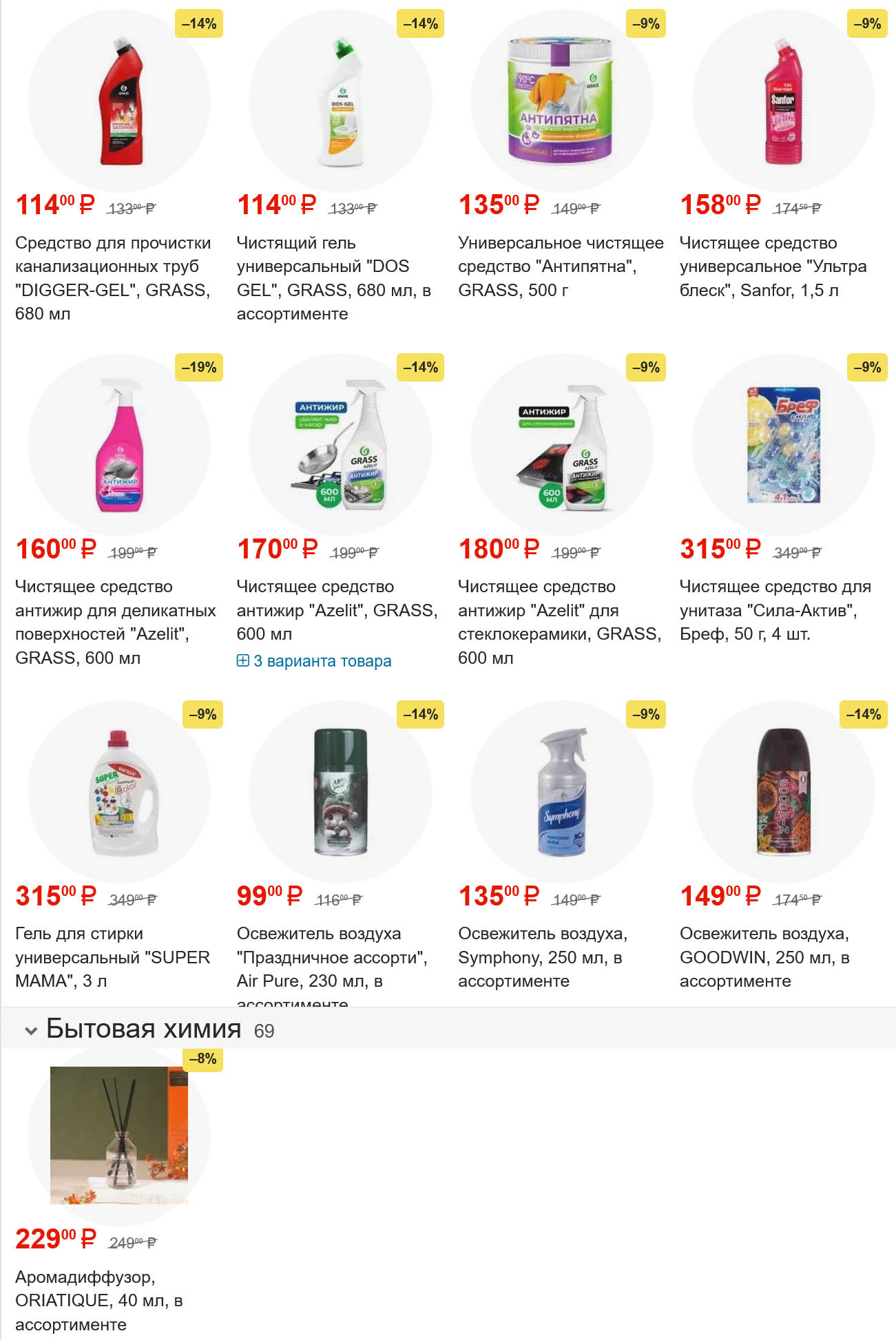896x1340 pixels.
Task: Open the GOODWIN 250 мл air freshener
Action: click(764, 957)
